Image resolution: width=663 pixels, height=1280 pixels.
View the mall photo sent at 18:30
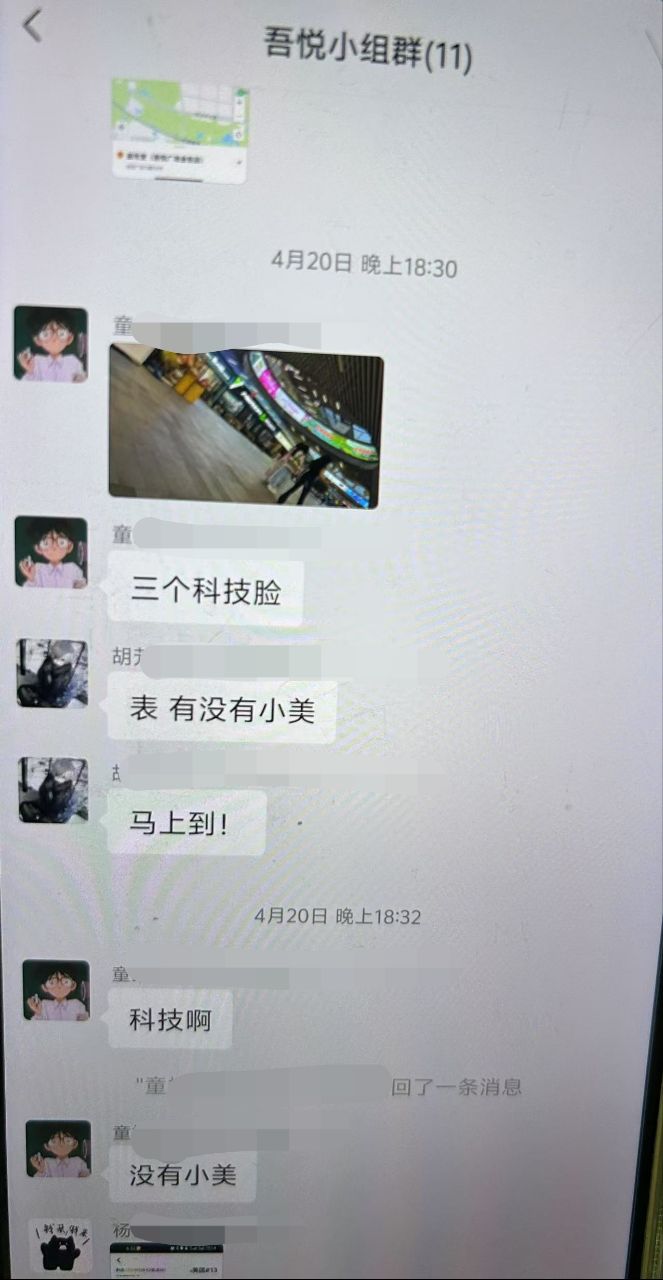[x=245, y=426]
